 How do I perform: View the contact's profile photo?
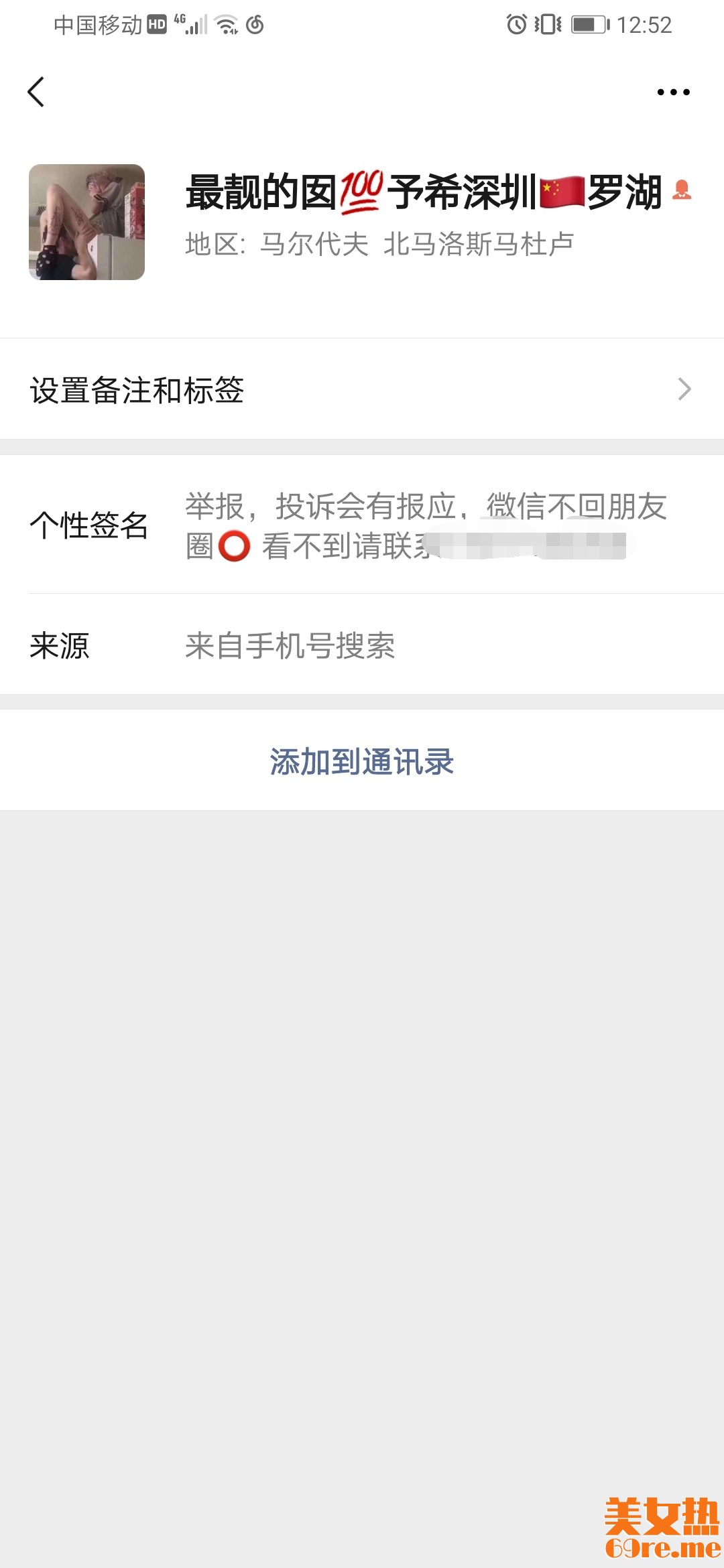pyautogui.click(x=86, y=222)
